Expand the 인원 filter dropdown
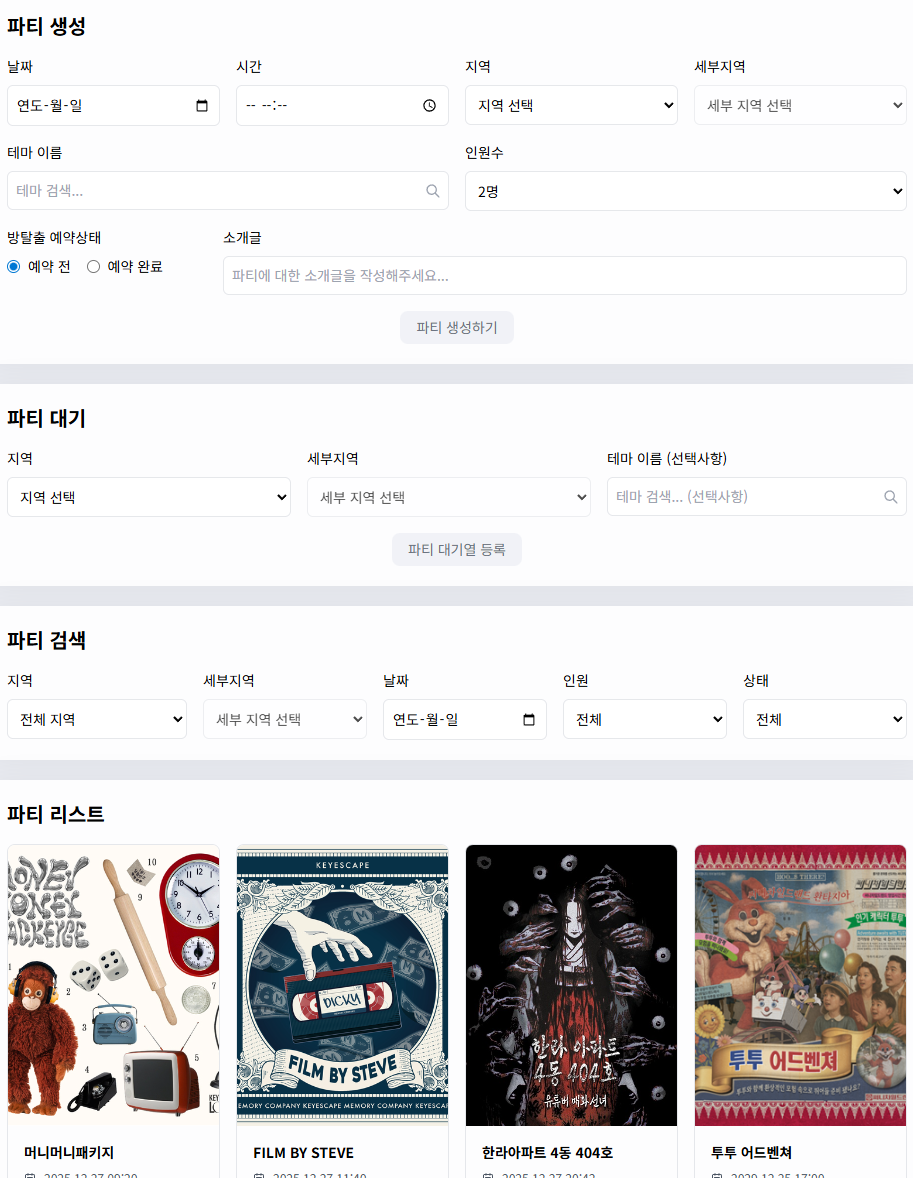The height and width of the screenshot is (1178, 913). (x=645, y=719)
